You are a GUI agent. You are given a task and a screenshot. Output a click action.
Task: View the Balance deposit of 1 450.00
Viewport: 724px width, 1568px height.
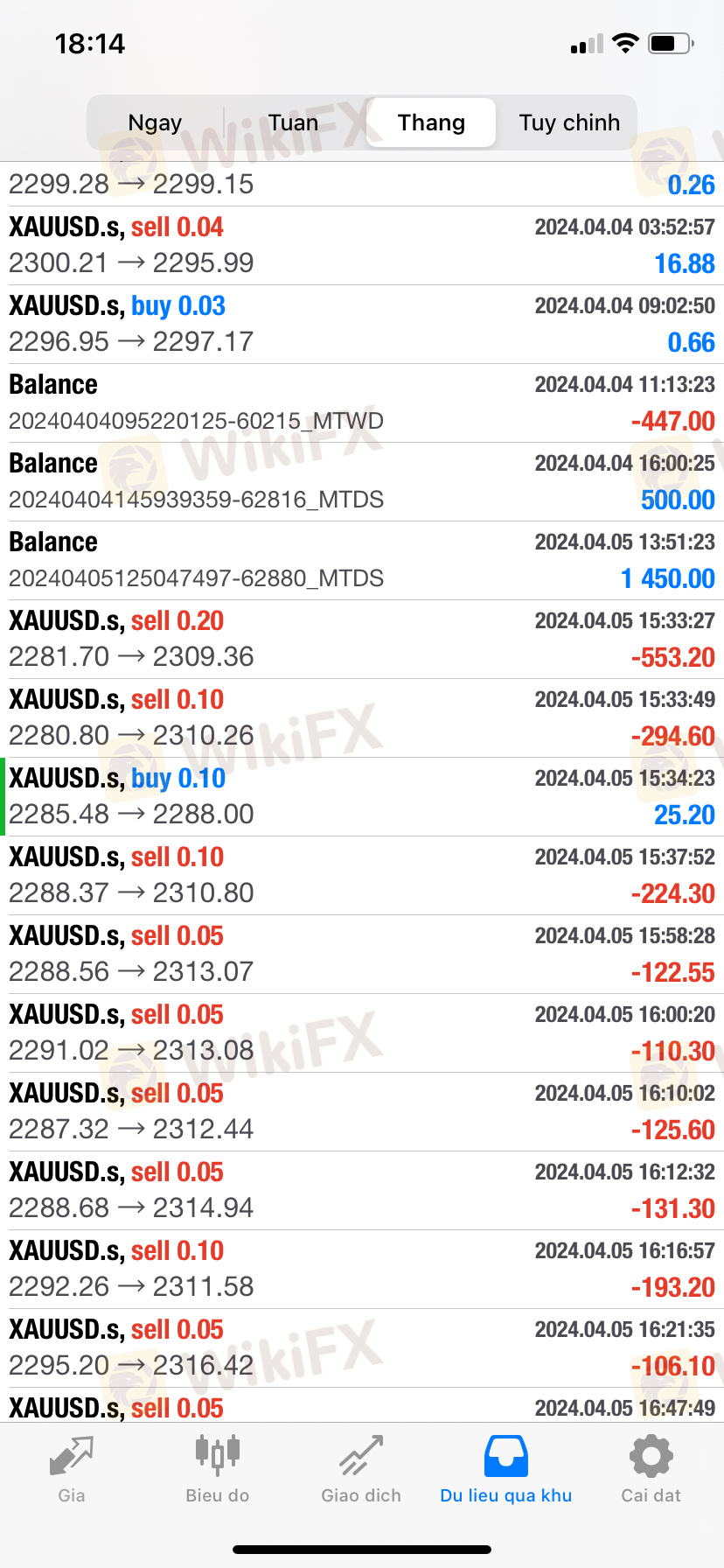(362, 561)
